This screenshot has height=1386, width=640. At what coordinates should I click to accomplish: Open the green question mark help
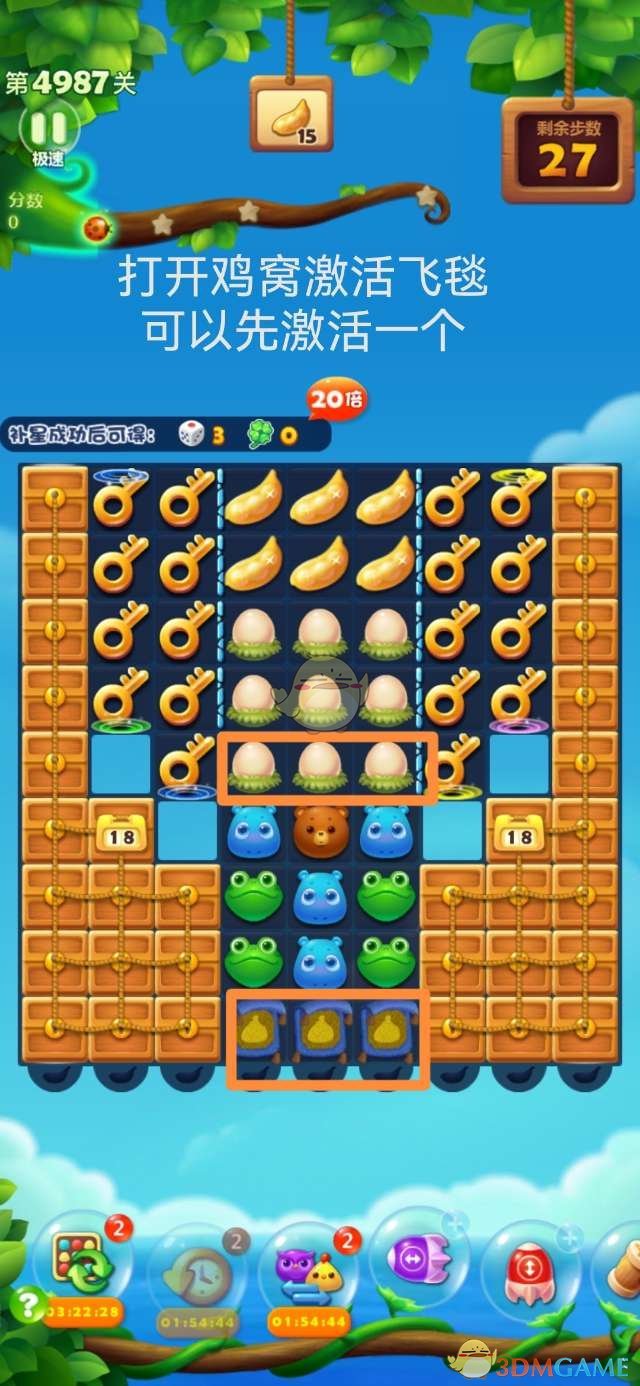[24, 1303]
